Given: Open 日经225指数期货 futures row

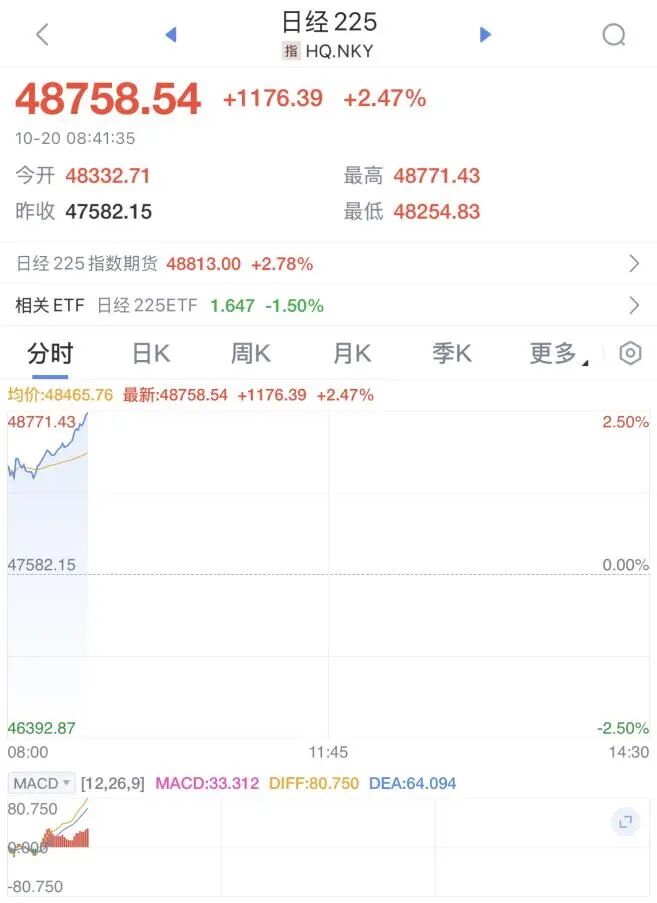Looking at the screenshot, I should (x=328, y=264).
